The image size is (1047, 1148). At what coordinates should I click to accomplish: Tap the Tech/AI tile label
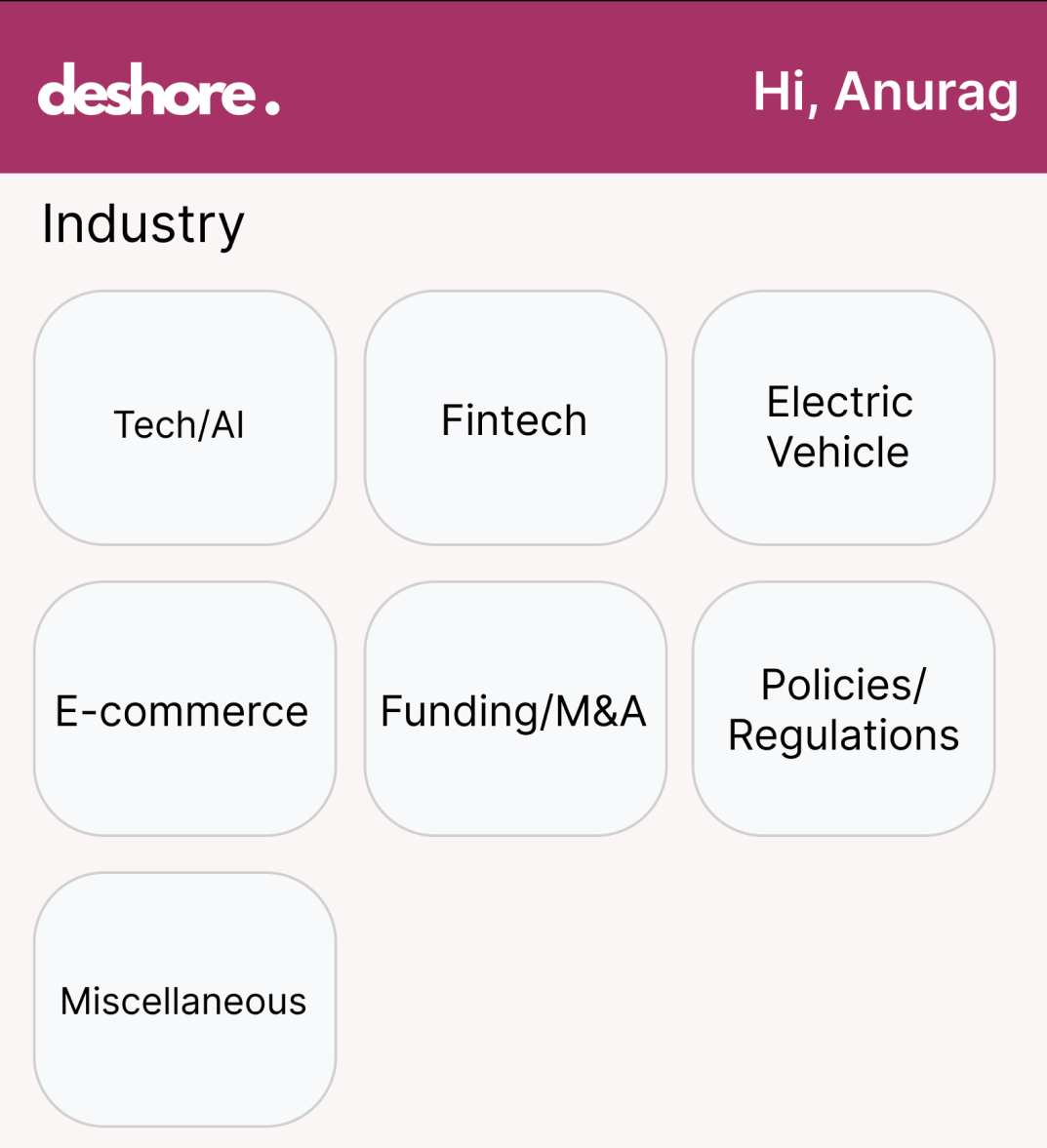tap(180, 423)
